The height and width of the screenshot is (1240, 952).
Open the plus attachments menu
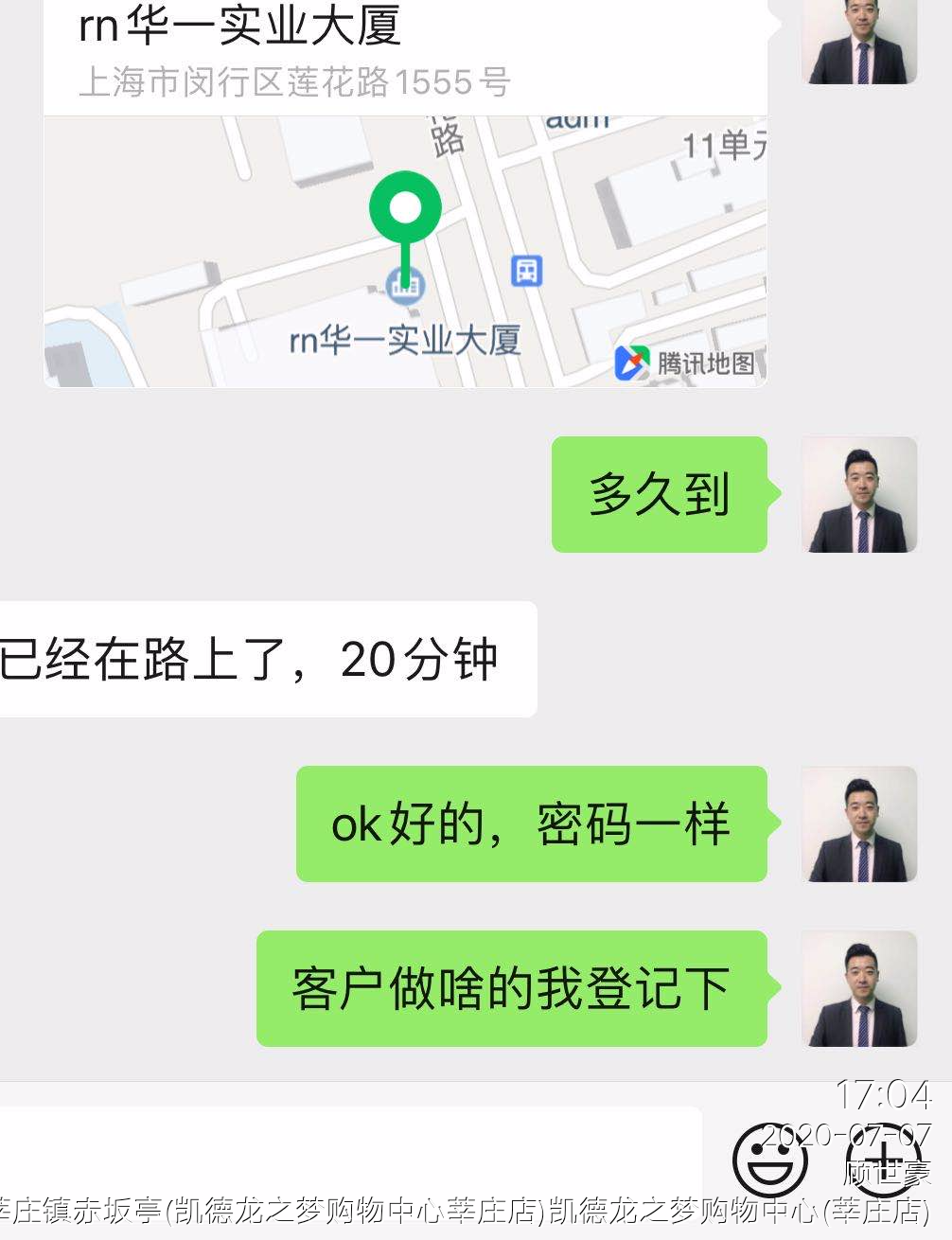tap(882, 1160)
